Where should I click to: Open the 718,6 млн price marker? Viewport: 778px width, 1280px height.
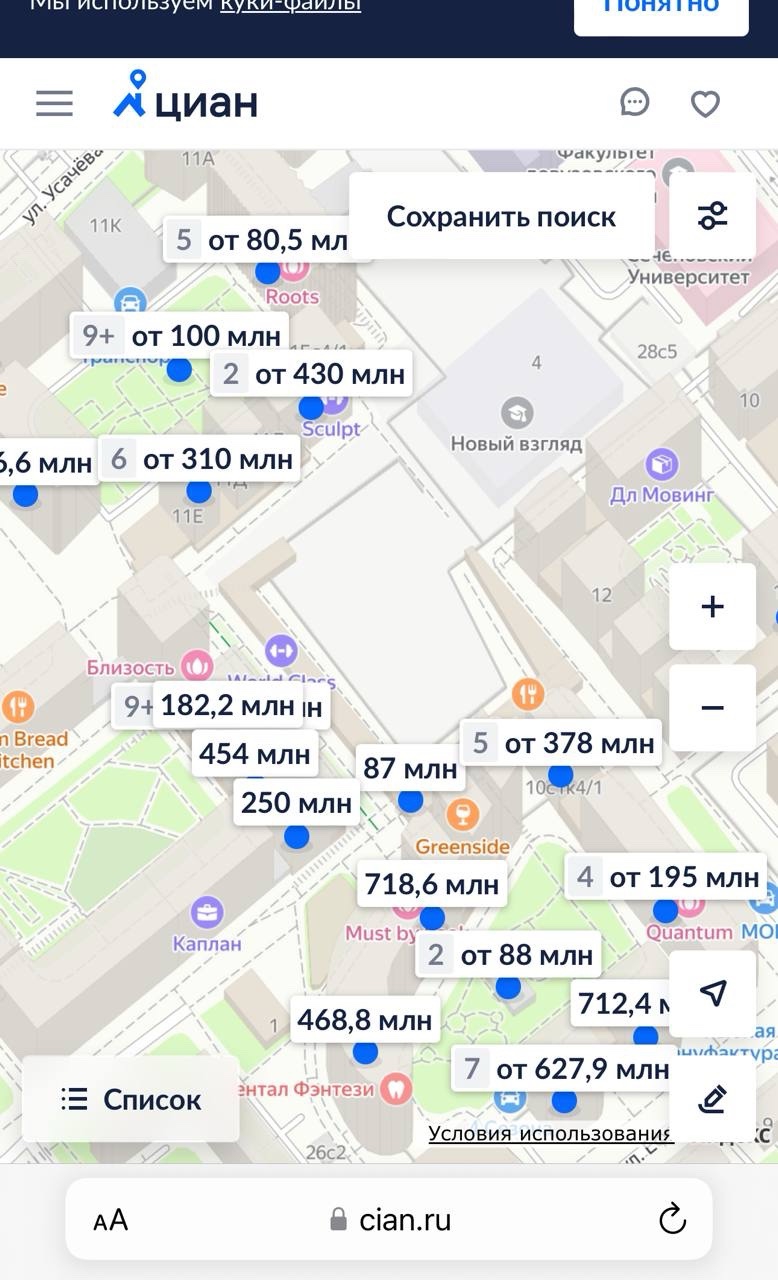pos(431,884)
